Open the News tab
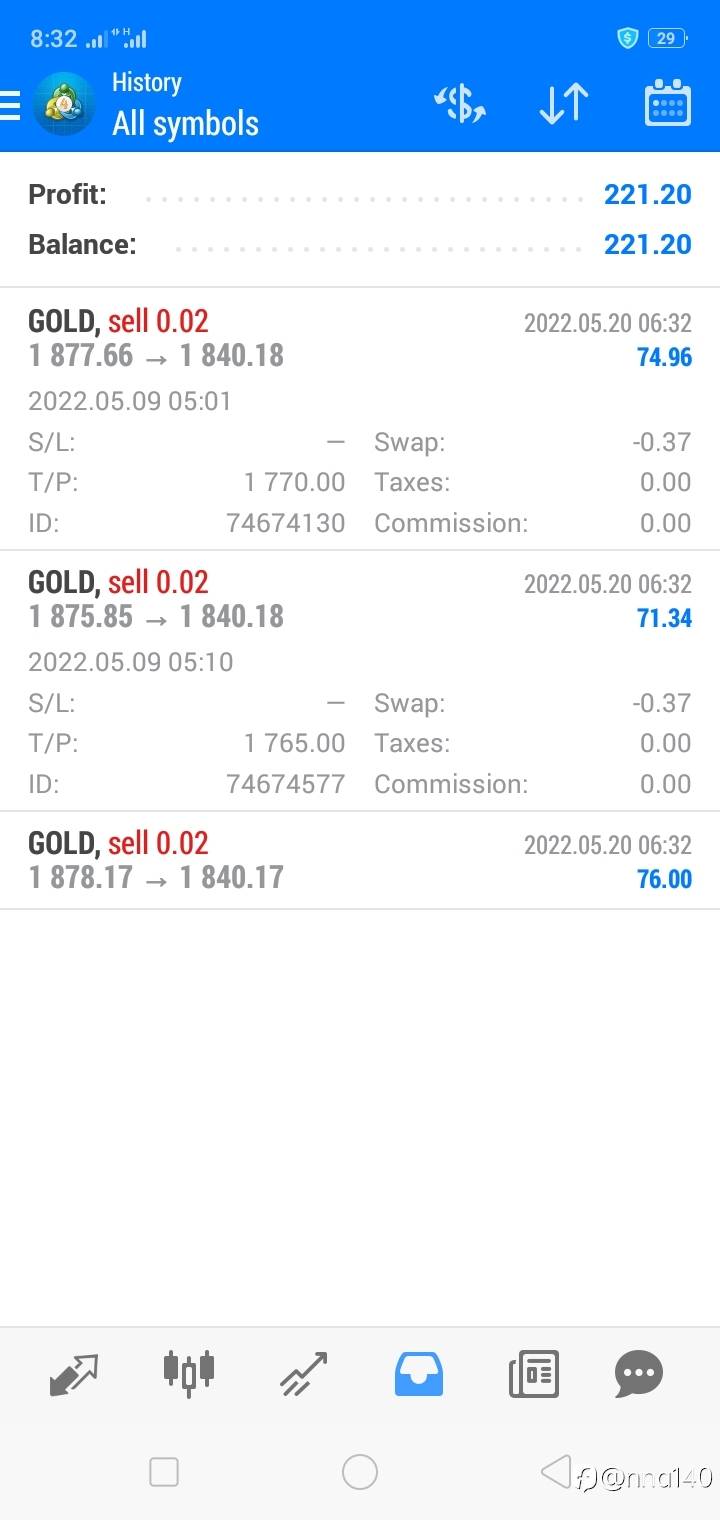 533,1373
